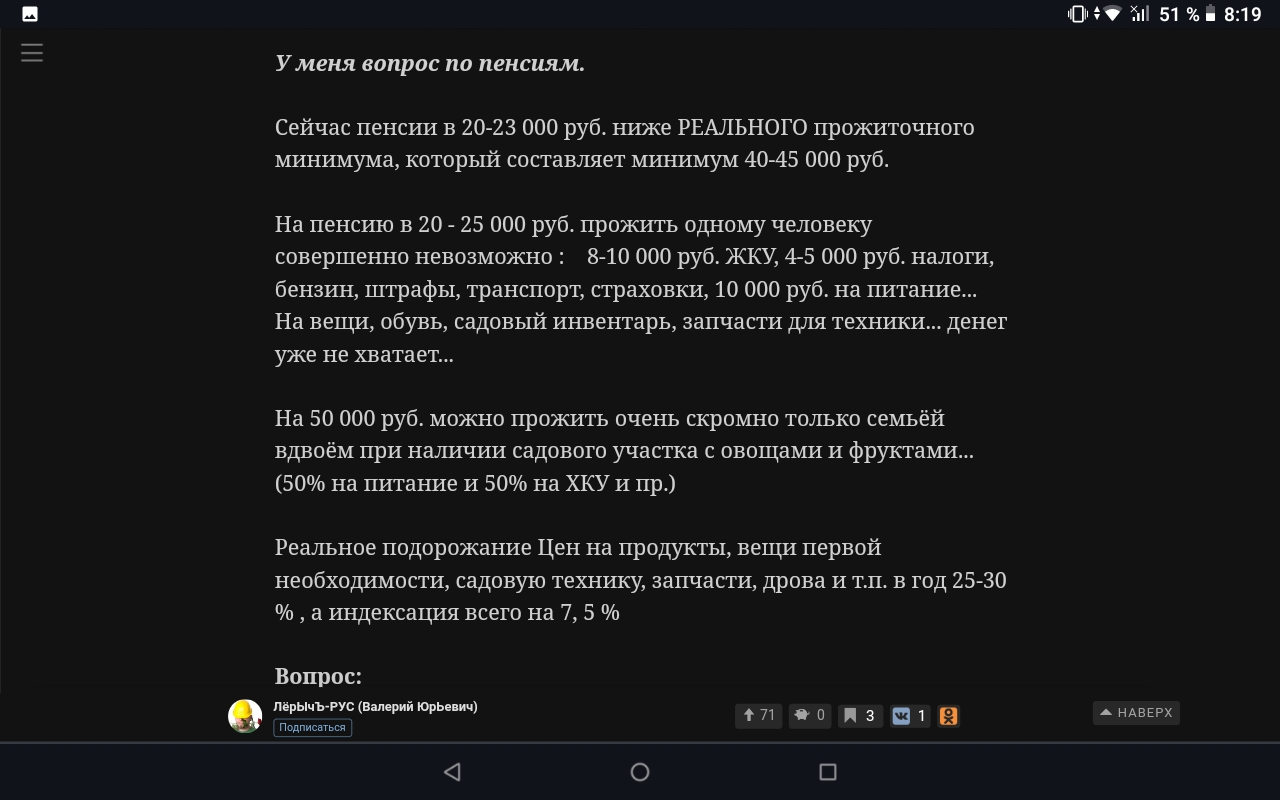Tap НАВЕРХ to jump to top
The height and width of the screenshot is (800, 1280).
pyautogui.click(x=1136, y=713)
